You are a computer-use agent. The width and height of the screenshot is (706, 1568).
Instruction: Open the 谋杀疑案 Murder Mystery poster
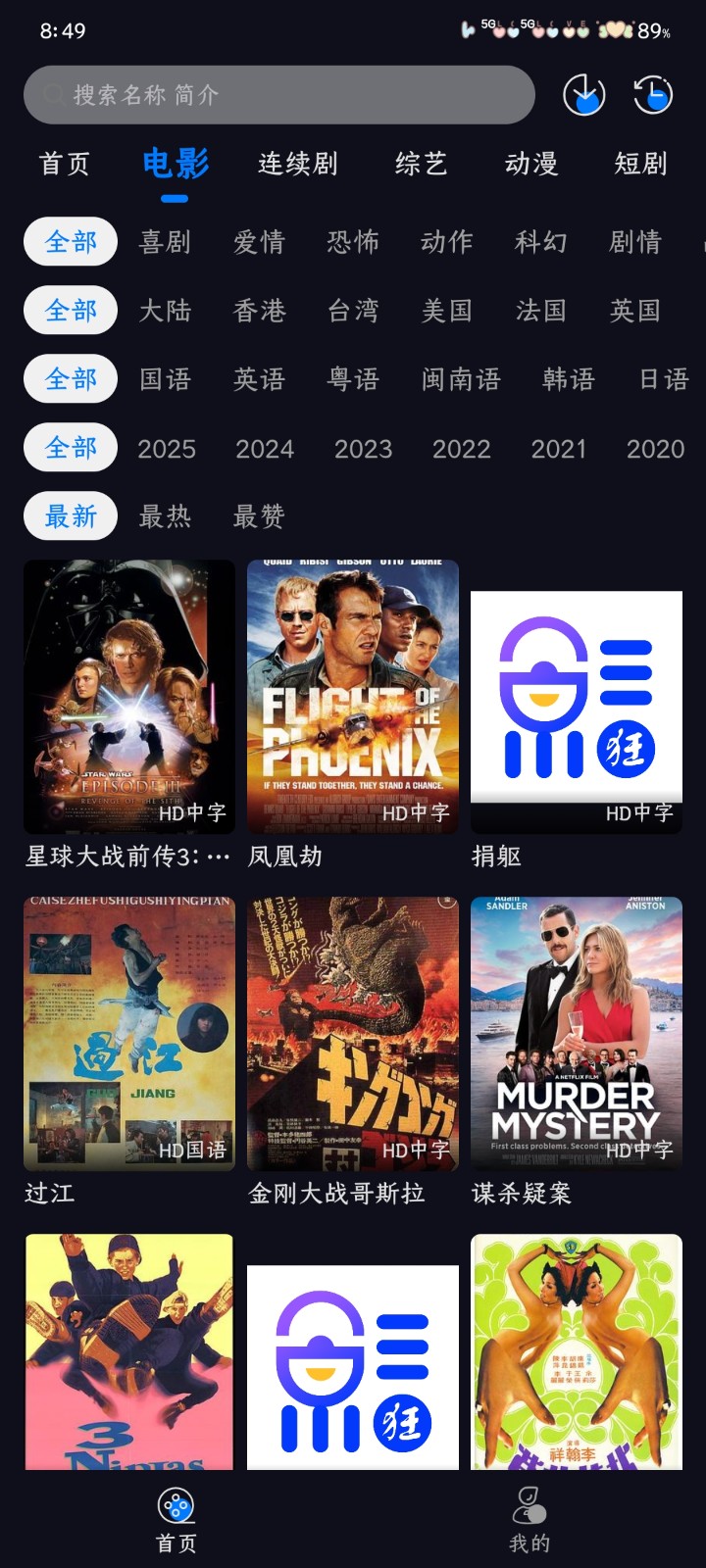point(576,1034)
